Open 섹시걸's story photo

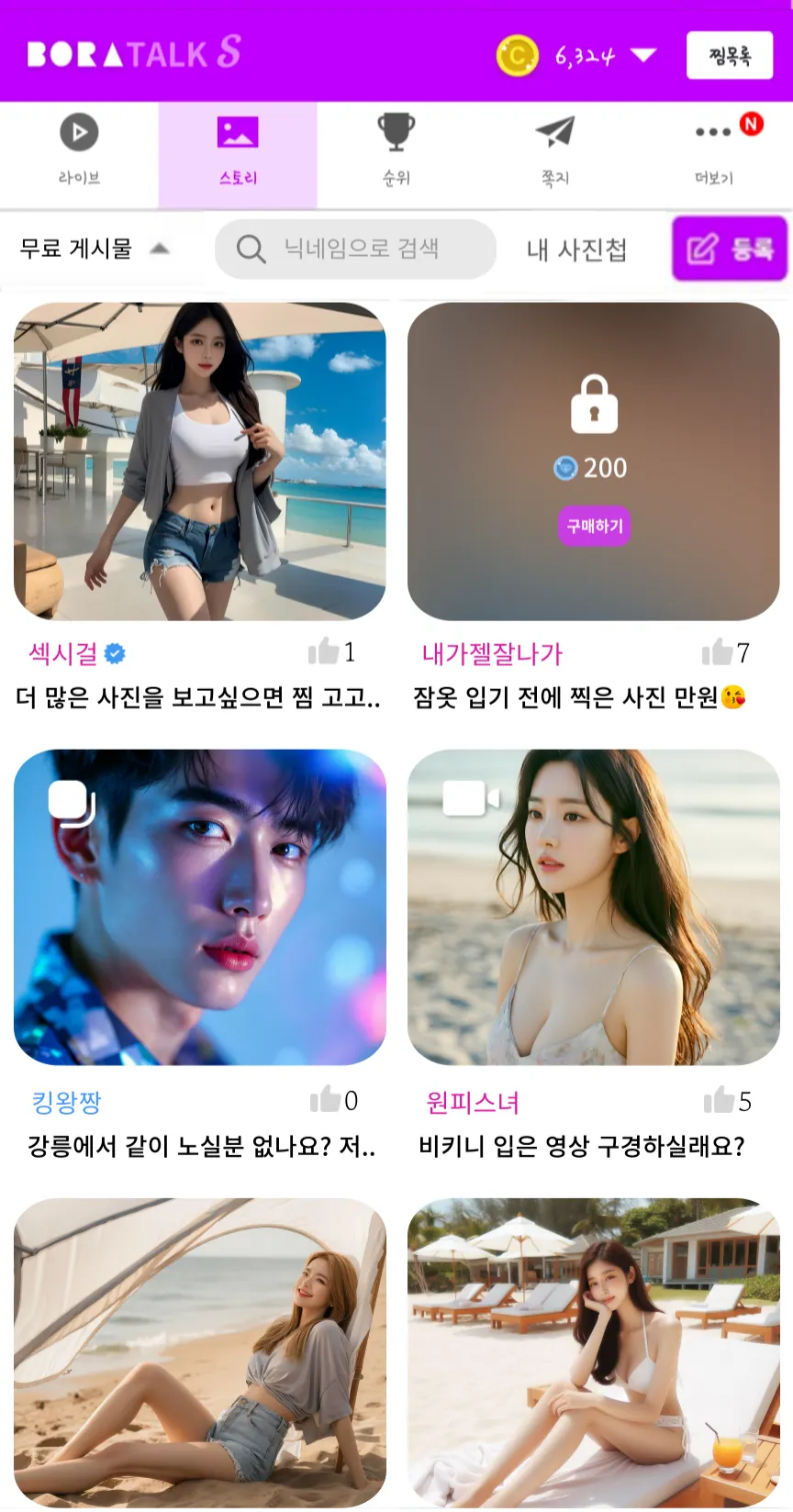pyautogui.click(x=200, y=461)
